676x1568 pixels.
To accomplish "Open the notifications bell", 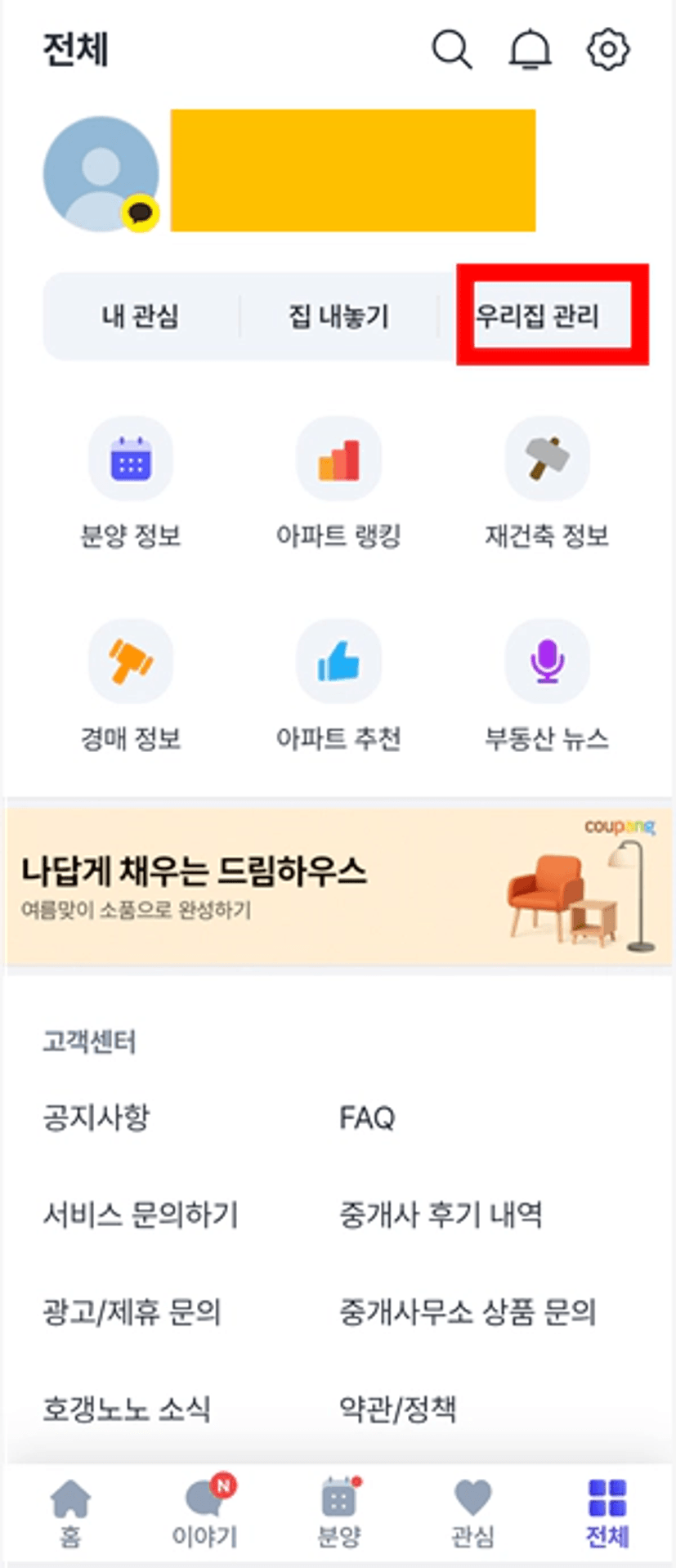I will pos(530,50).
